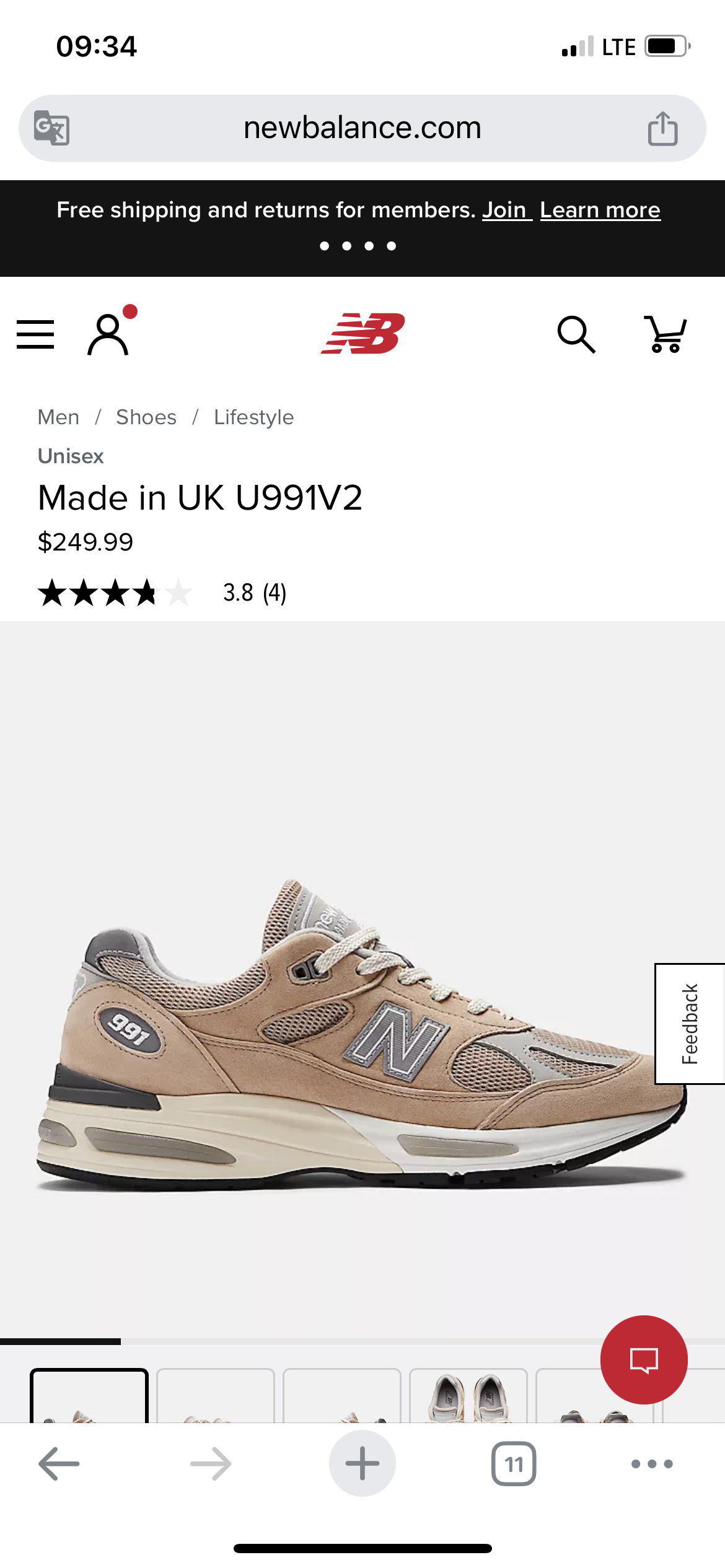The height and width of the screenshot is (1568, 725).
Task: Go to New Balance home logo
Action: tap(362, 333)
